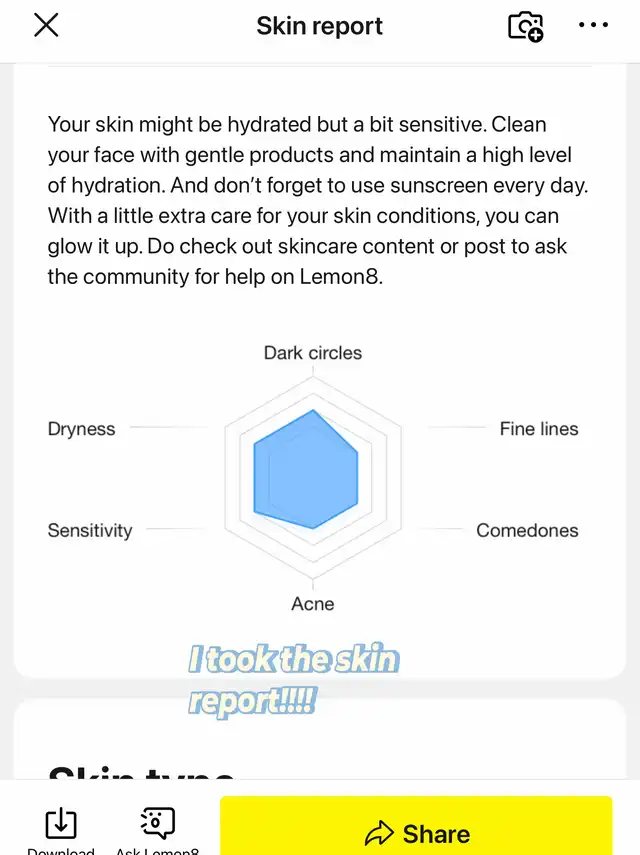Download the skin report
The height and width of the screenshot is (855, 640).
61,827
